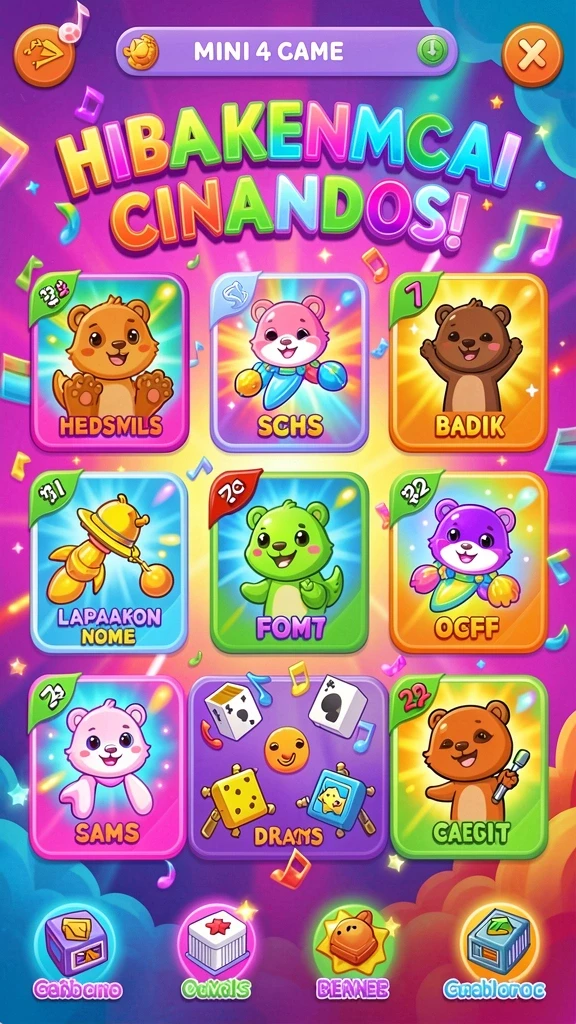The image size is (576, 1024).
Task: Launch the DRAMS dice game card
Action: coord(289,767)
